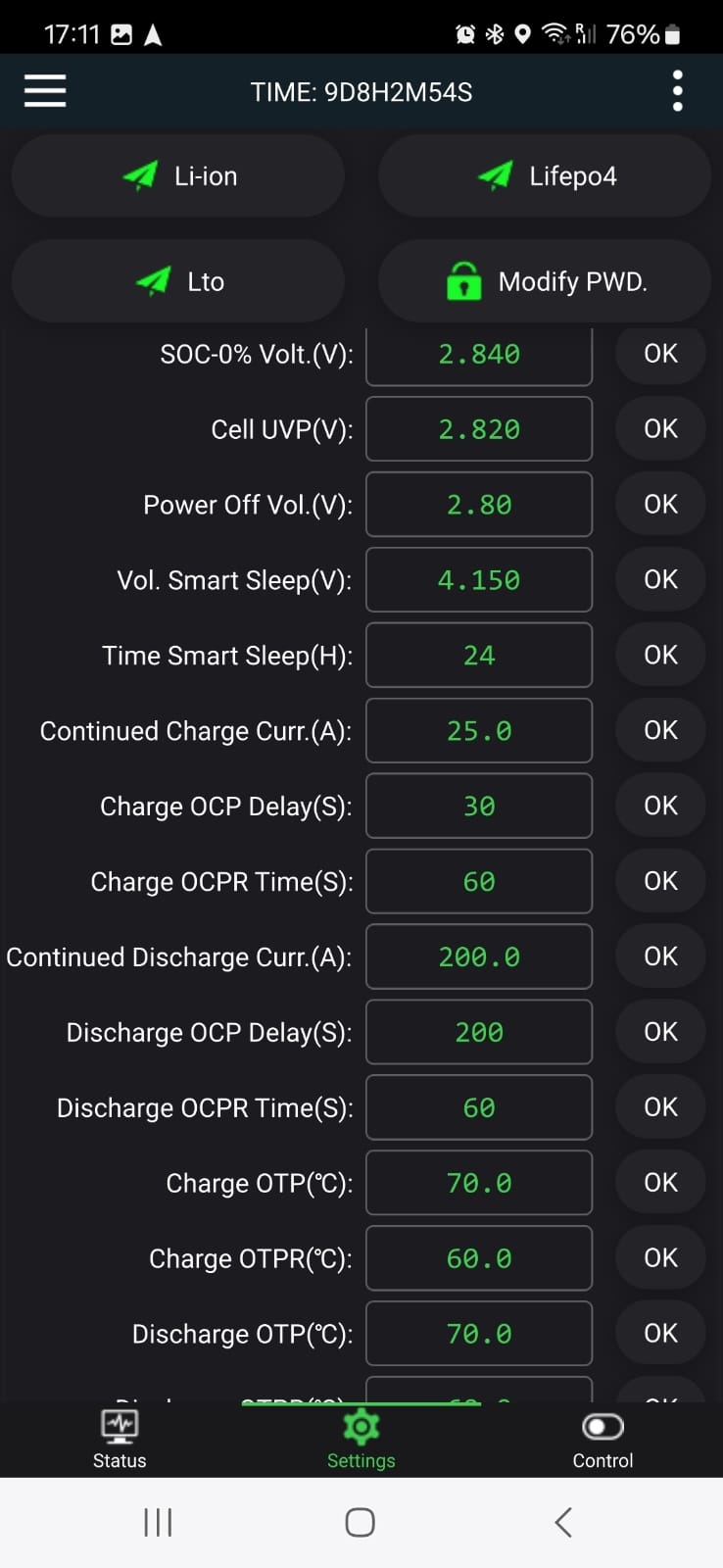Apply the Lifepo4 preset
The height and width of the screenshot is (1568, 723).
click(x=545, y=176)
